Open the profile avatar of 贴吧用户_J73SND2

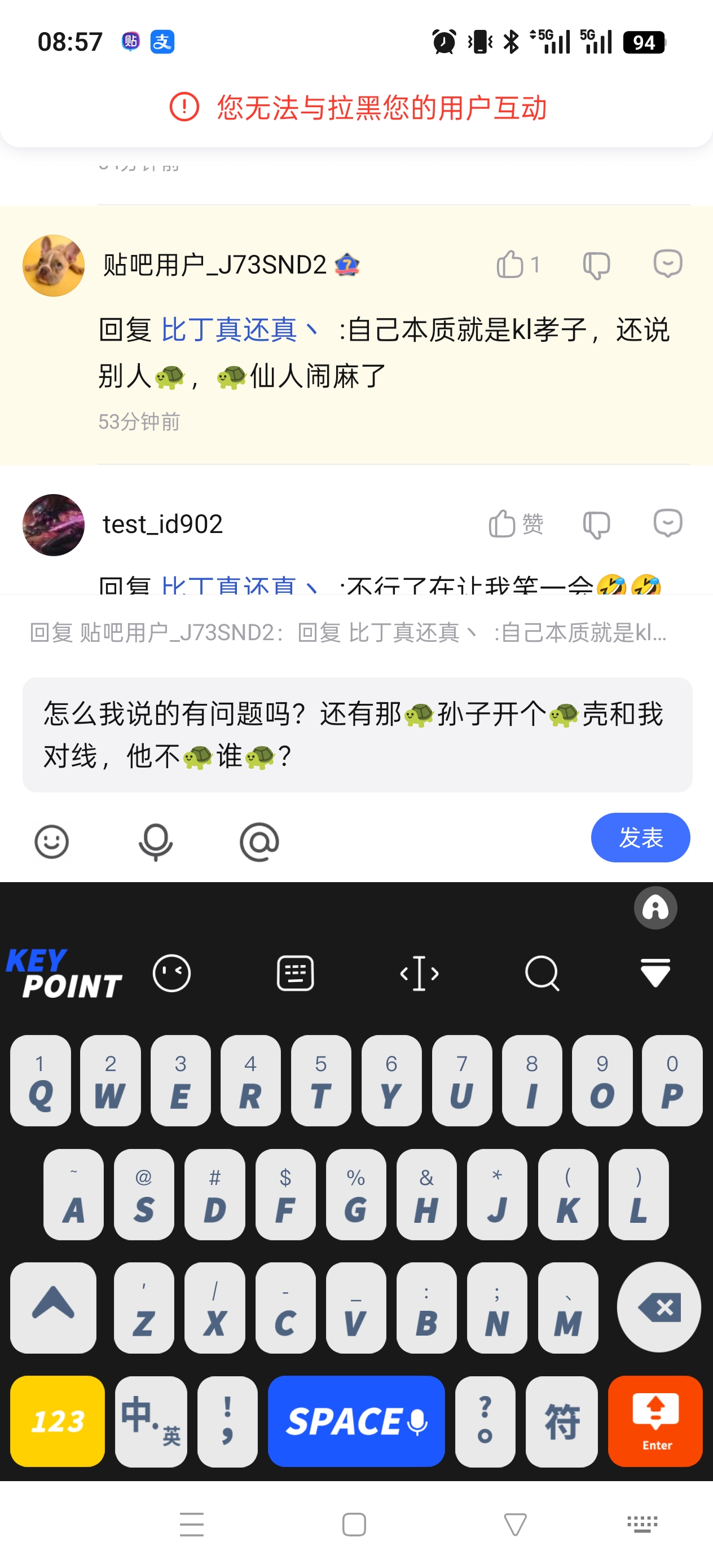[x=54, y=266]
